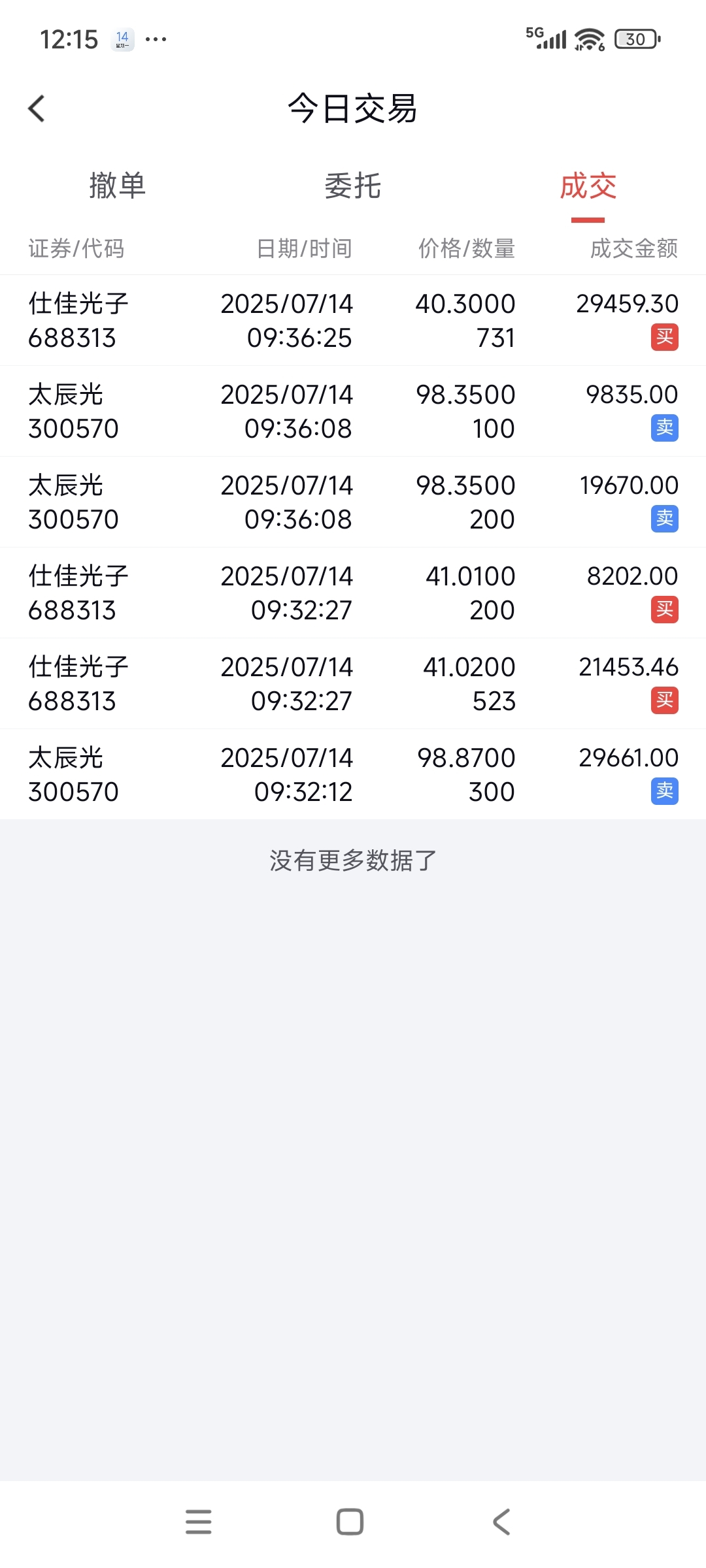The height and width of the screenshot is (1568, 706).
Task: Switch to the 委托 tab
Action: 353,186
